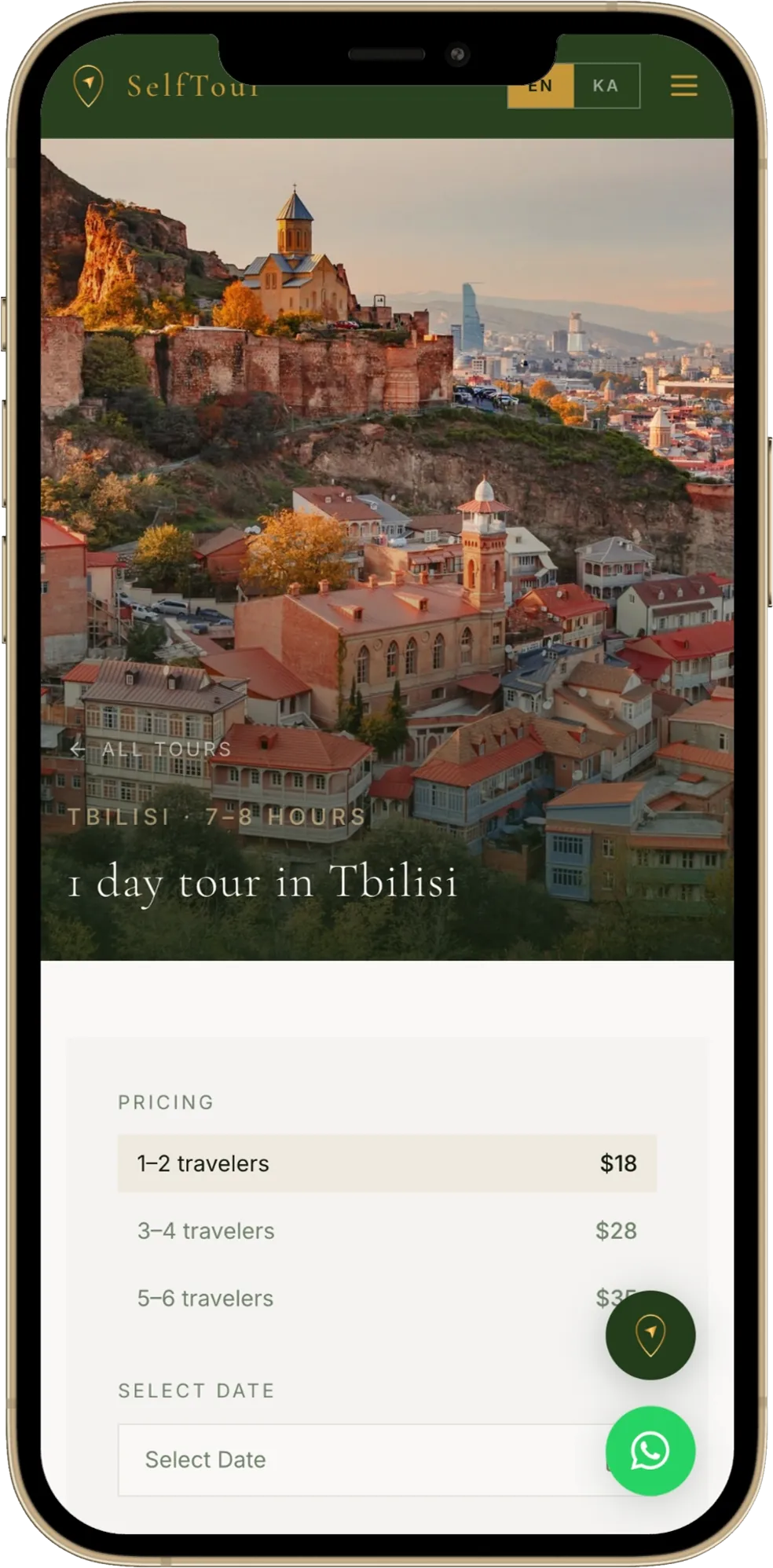
Task: Go back to All Tours
Action: (x=150, y=749)
